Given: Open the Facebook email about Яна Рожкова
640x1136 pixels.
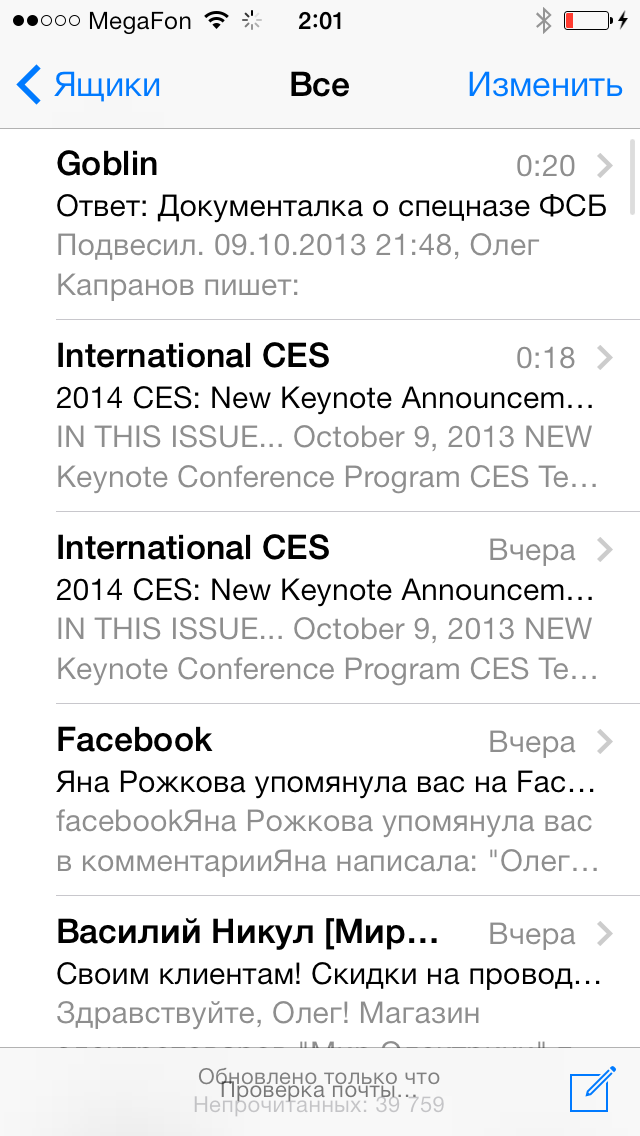Looking at the screenshot, I should click(x=320, y=800).
